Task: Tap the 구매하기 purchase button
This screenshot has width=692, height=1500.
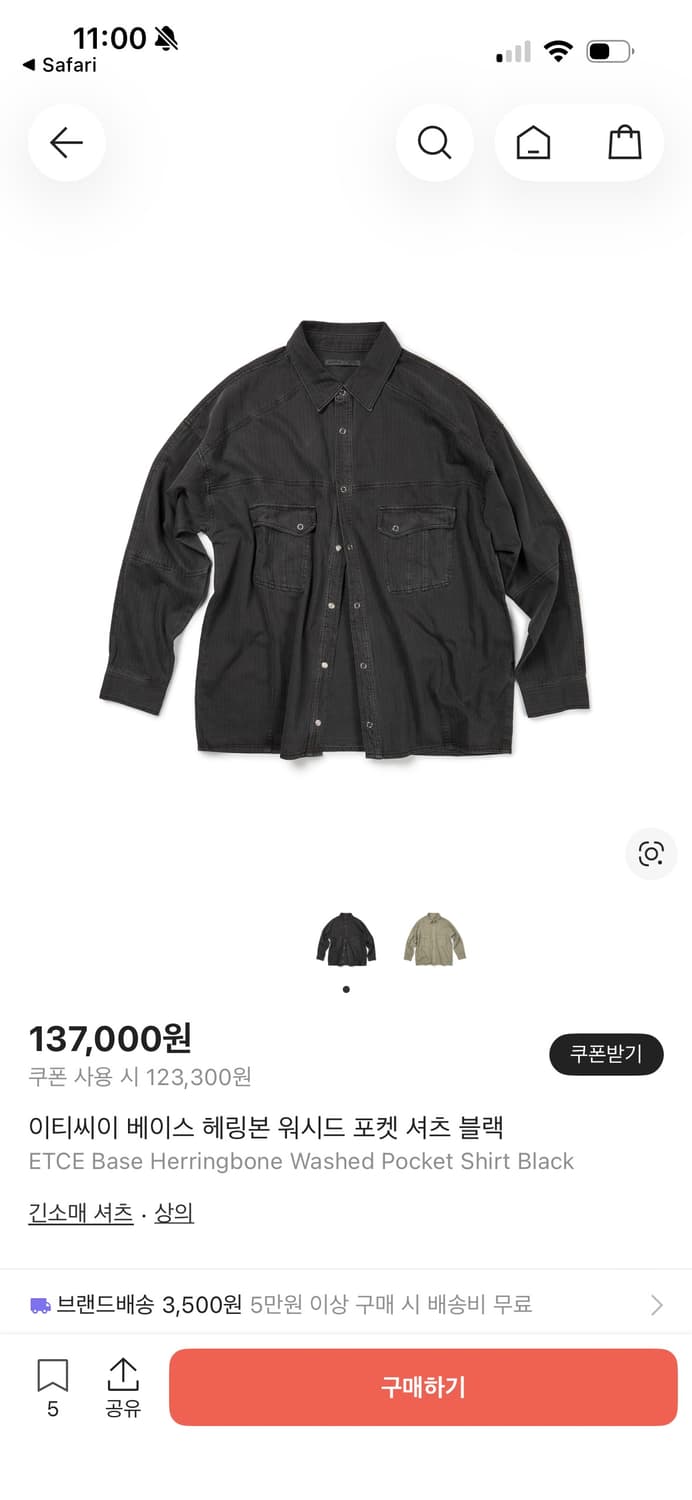Action: (423, 1387)
